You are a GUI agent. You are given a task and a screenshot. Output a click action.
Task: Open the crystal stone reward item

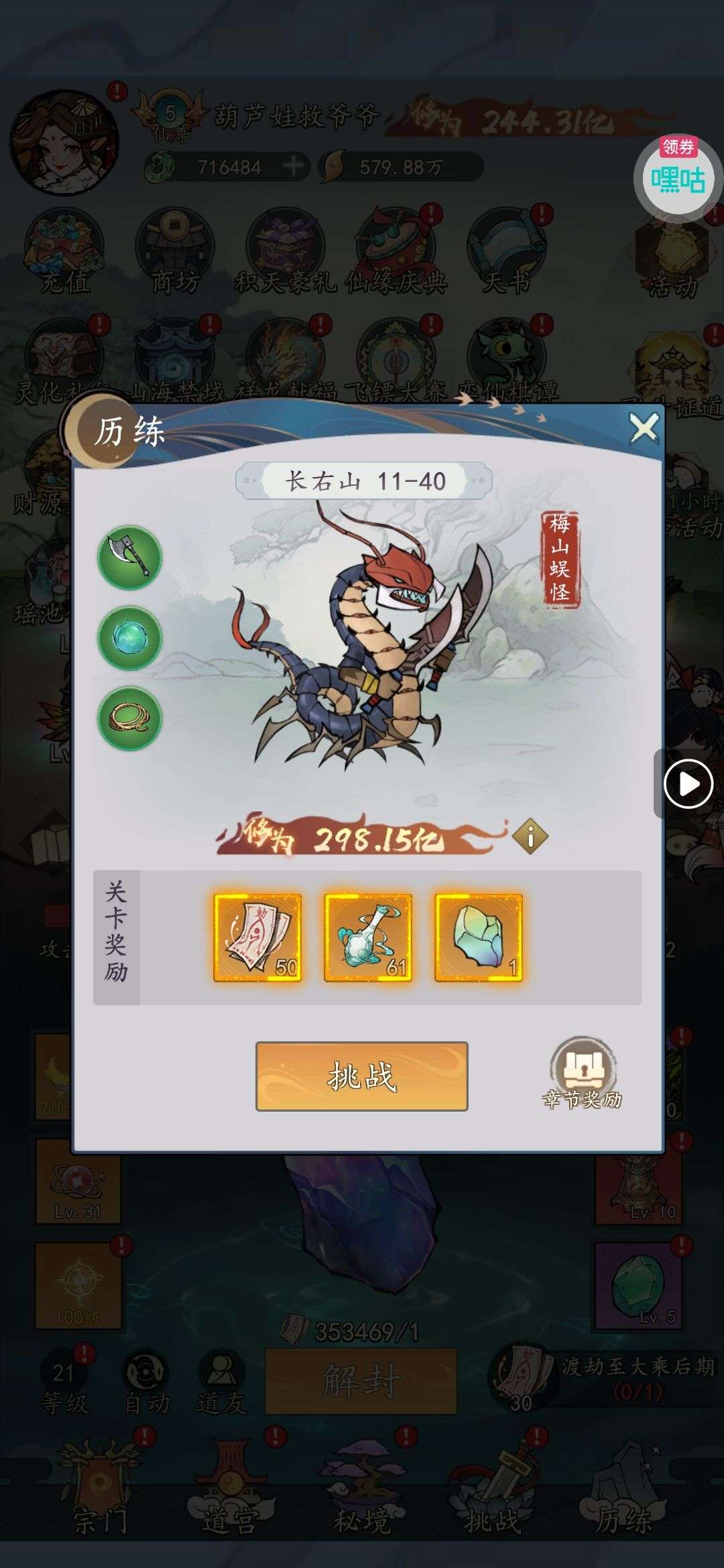click(x=479, y=937)
